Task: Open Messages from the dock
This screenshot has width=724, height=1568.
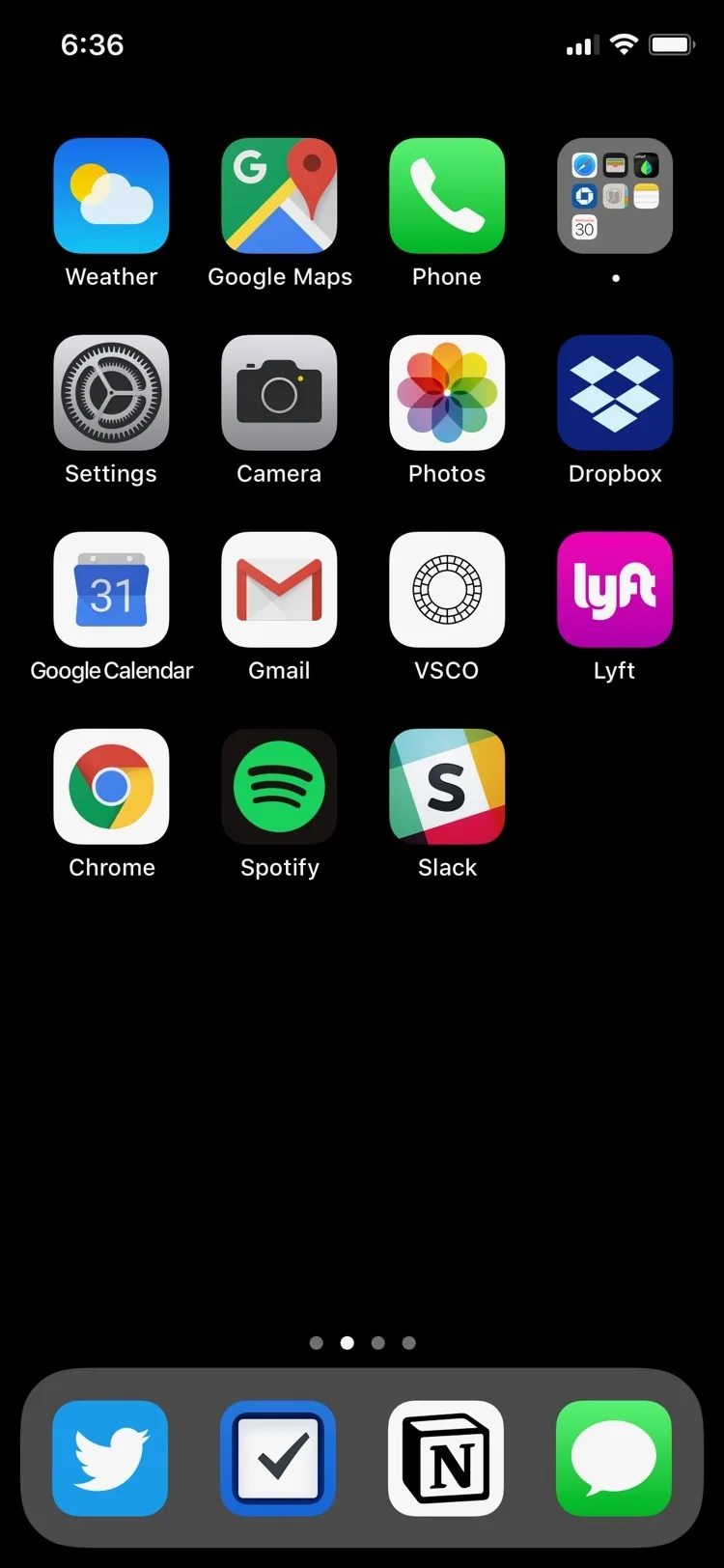Action: pos(614,1458)
